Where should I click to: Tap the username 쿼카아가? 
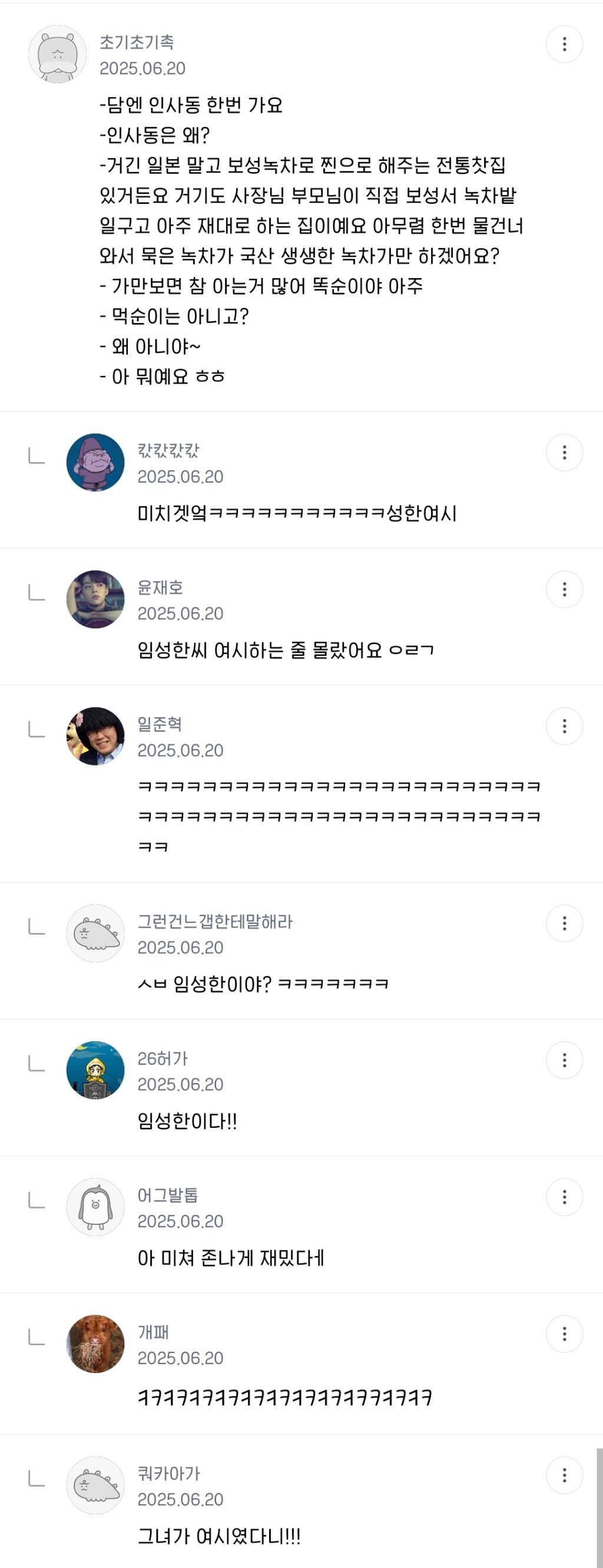168,1474
